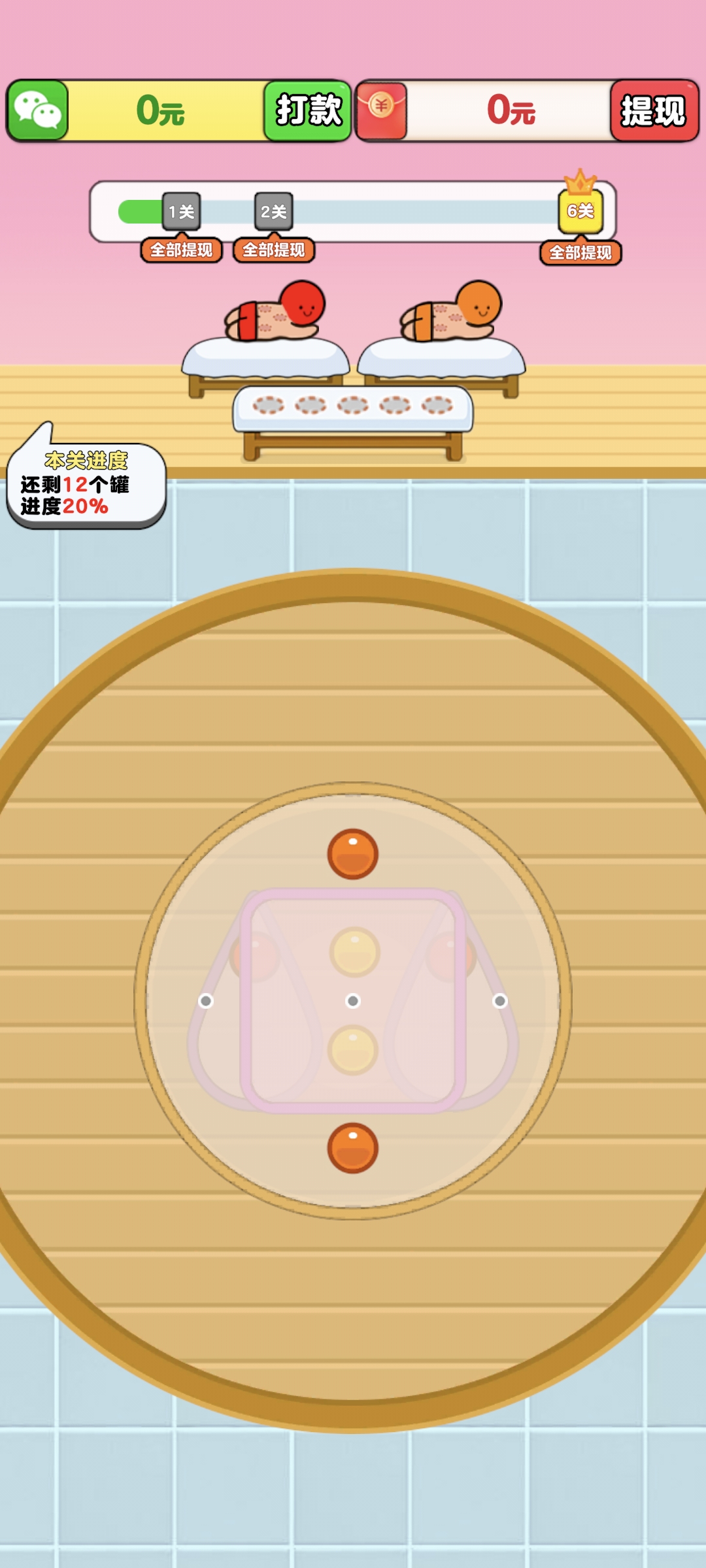Tap 全部提现 under level 1关
Screen dimensions: 706x1568
[x=182, y=250]
